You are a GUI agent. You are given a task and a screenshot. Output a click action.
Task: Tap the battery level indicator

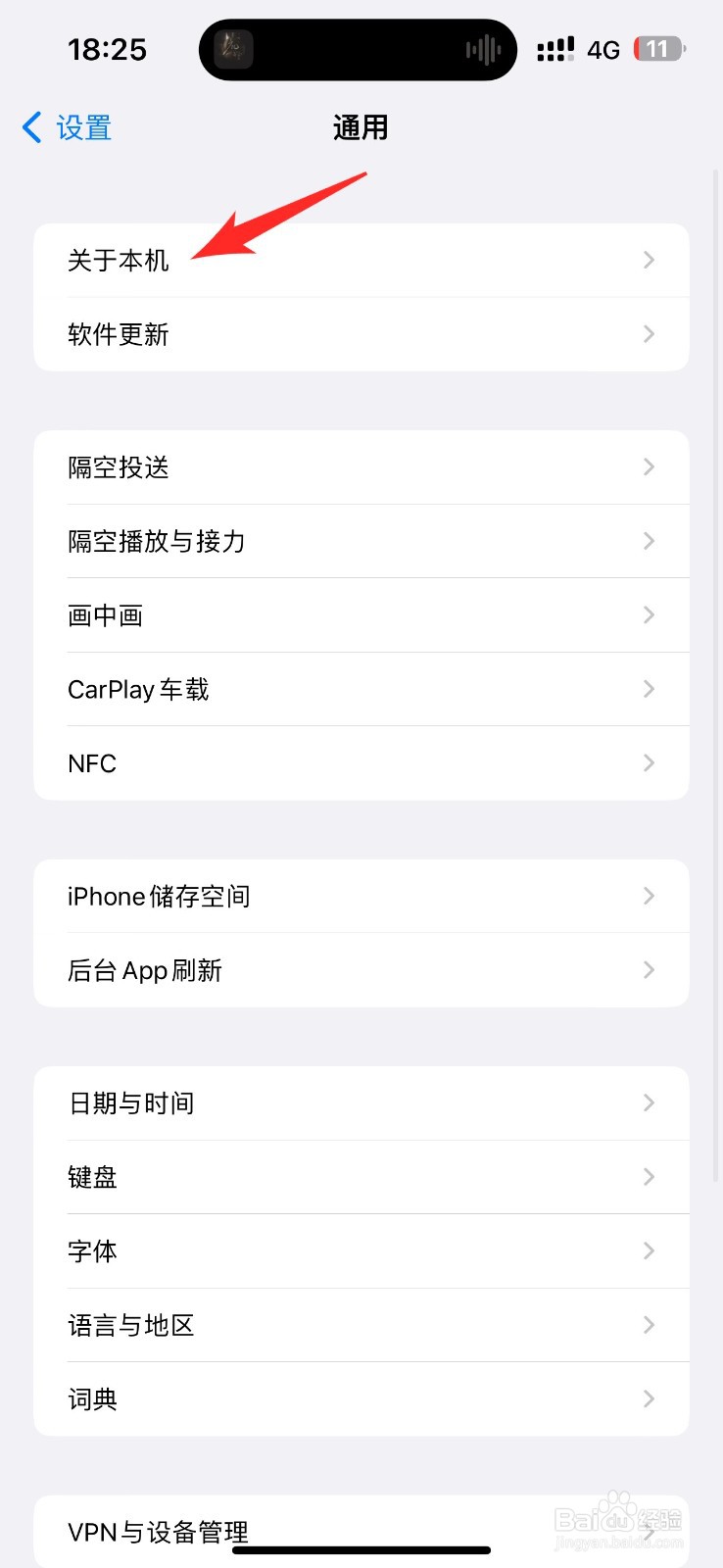[658, 48]
